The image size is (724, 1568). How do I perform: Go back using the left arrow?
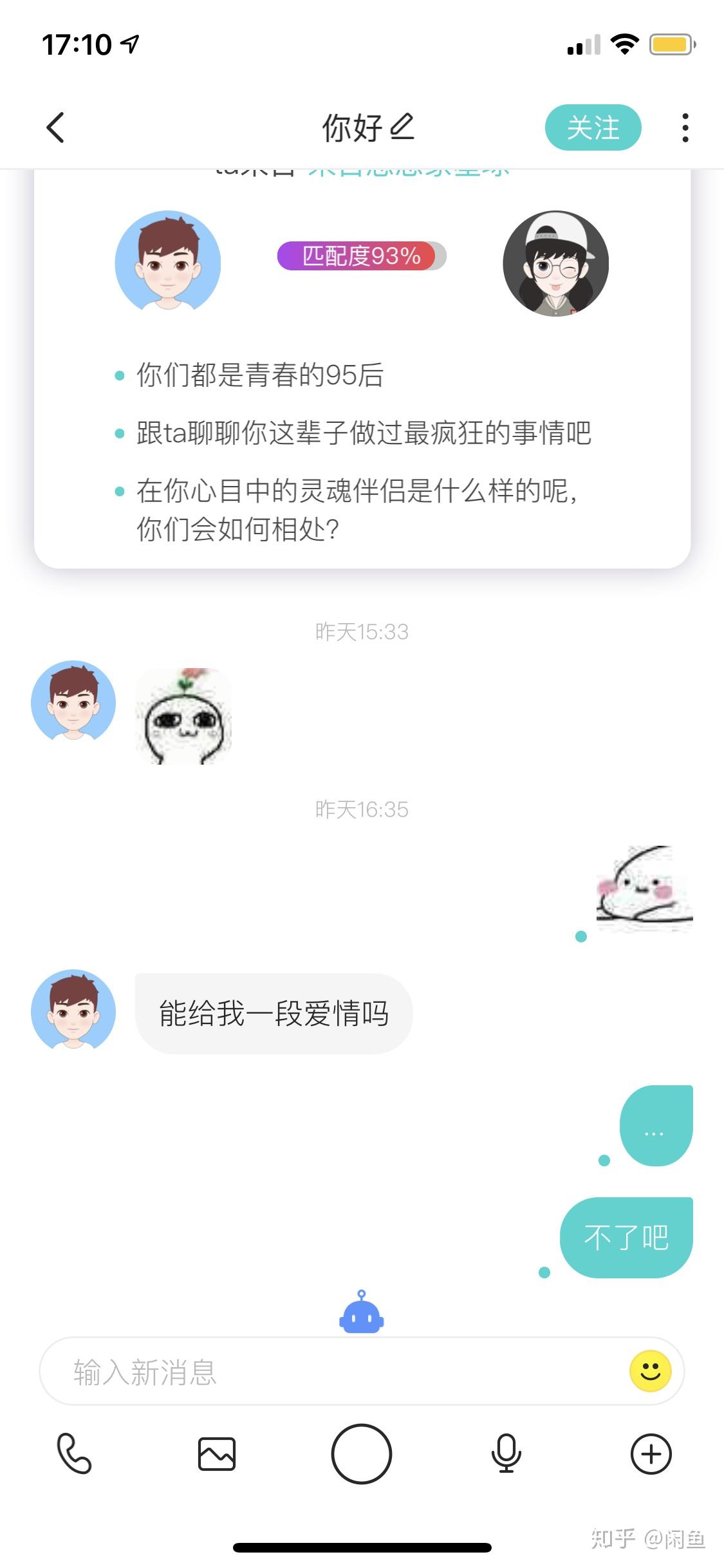pos(56,127)
